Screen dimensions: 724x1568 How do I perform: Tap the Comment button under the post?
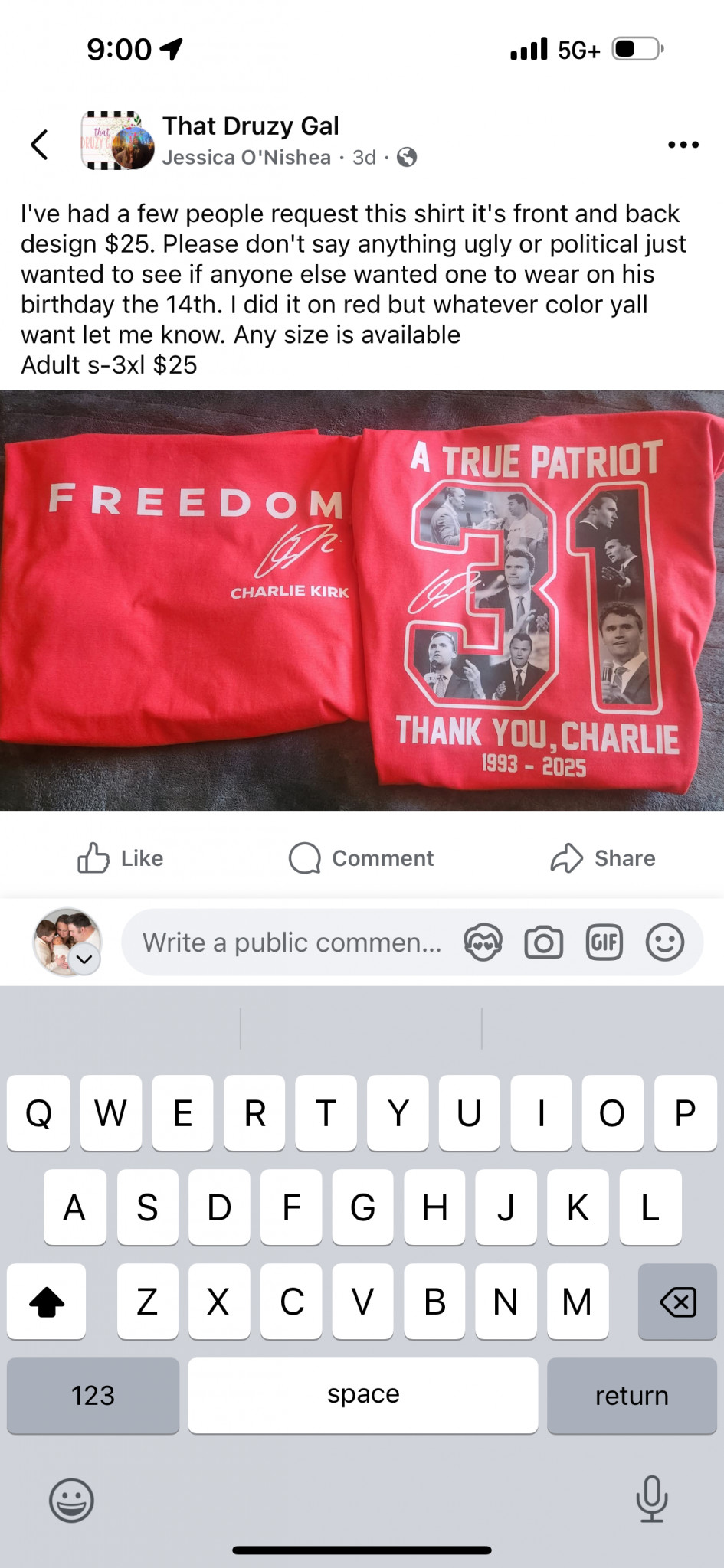pyautogui.click(x=361, y=858)
